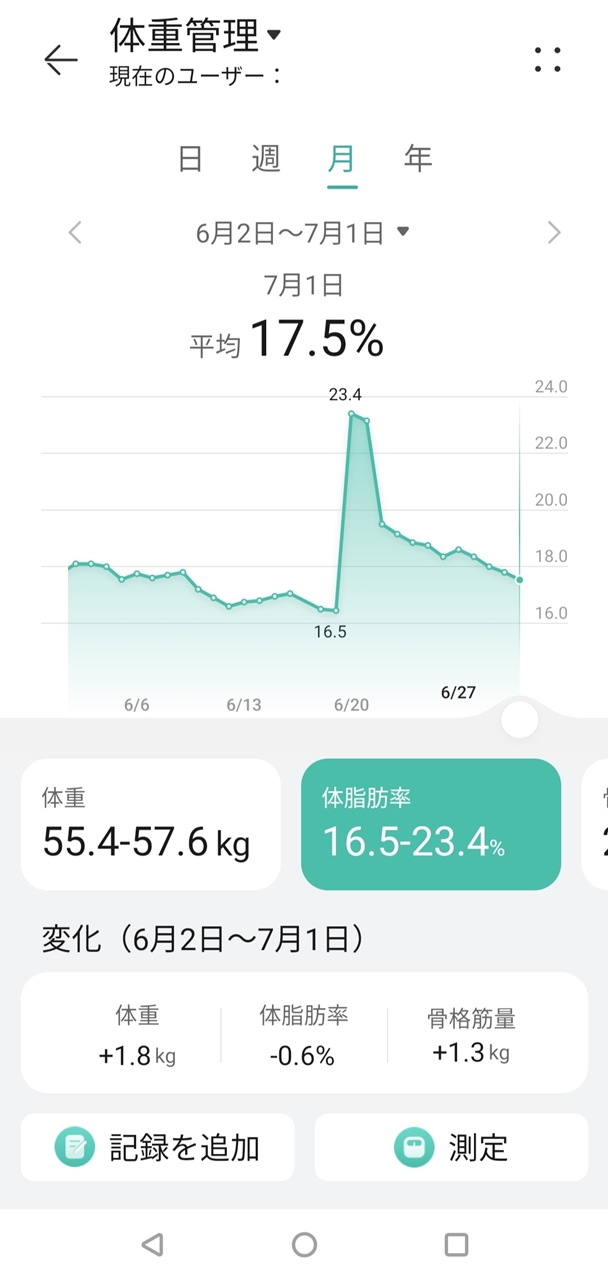Image resolution: width=608 pixels, height=1280 pixels.
Task: Go to the next month period
Action: [x=554, y=233]
